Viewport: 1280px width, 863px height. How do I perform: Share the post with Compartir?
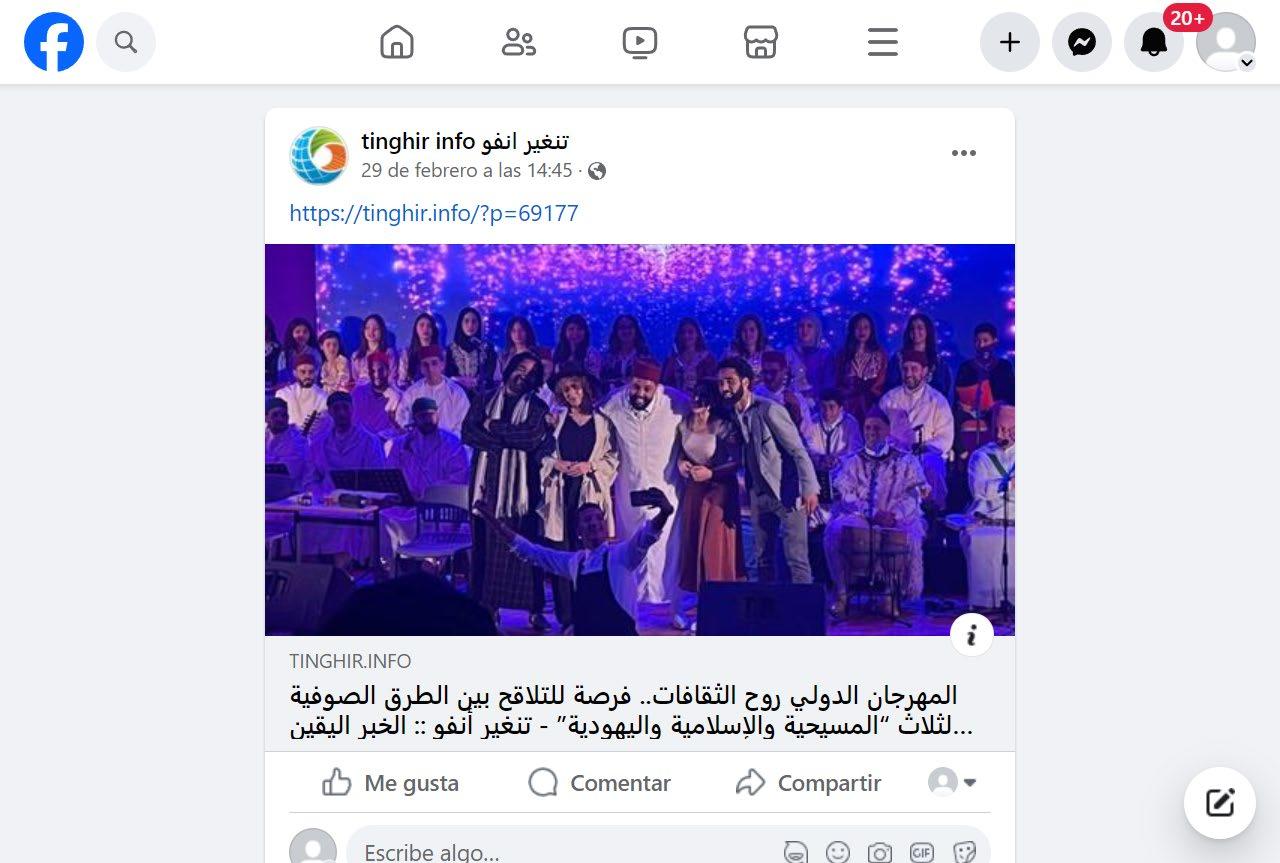(808, 783)
